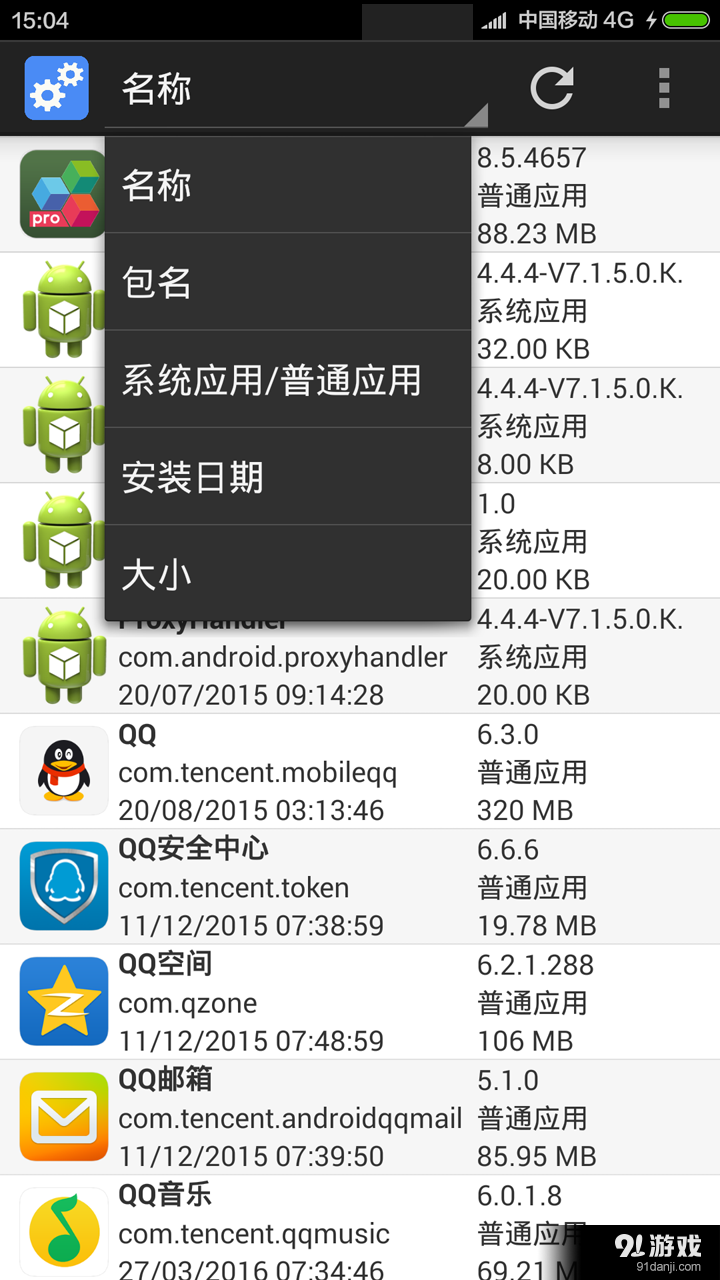The image size is (720, 1280).
Task: Choose 系统应用/普通应用 sort option
Action: 287,381
